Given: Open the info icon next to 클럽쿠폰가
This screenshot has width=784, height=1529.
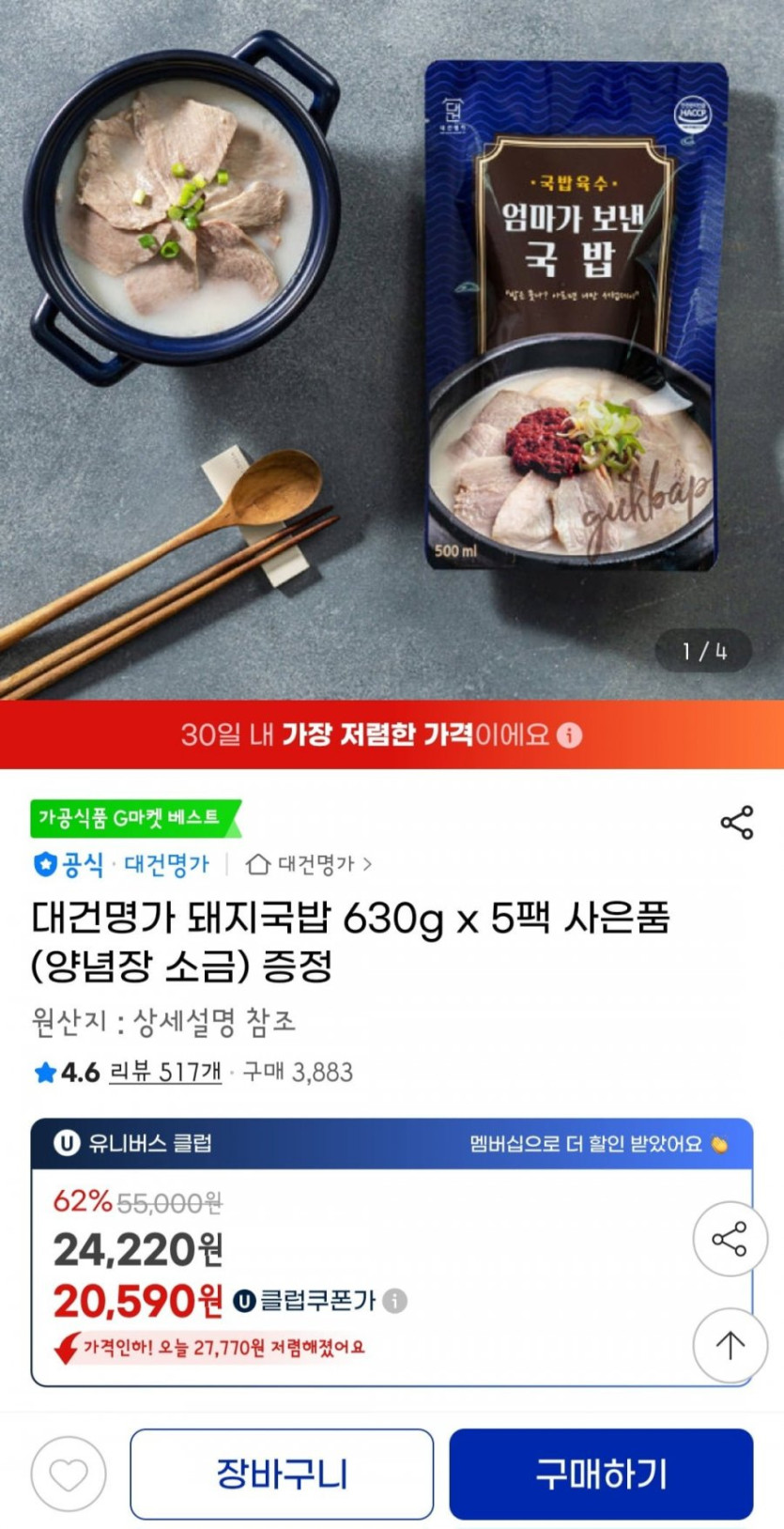Looking at the screenshot, I should [x=396, y=1301].
